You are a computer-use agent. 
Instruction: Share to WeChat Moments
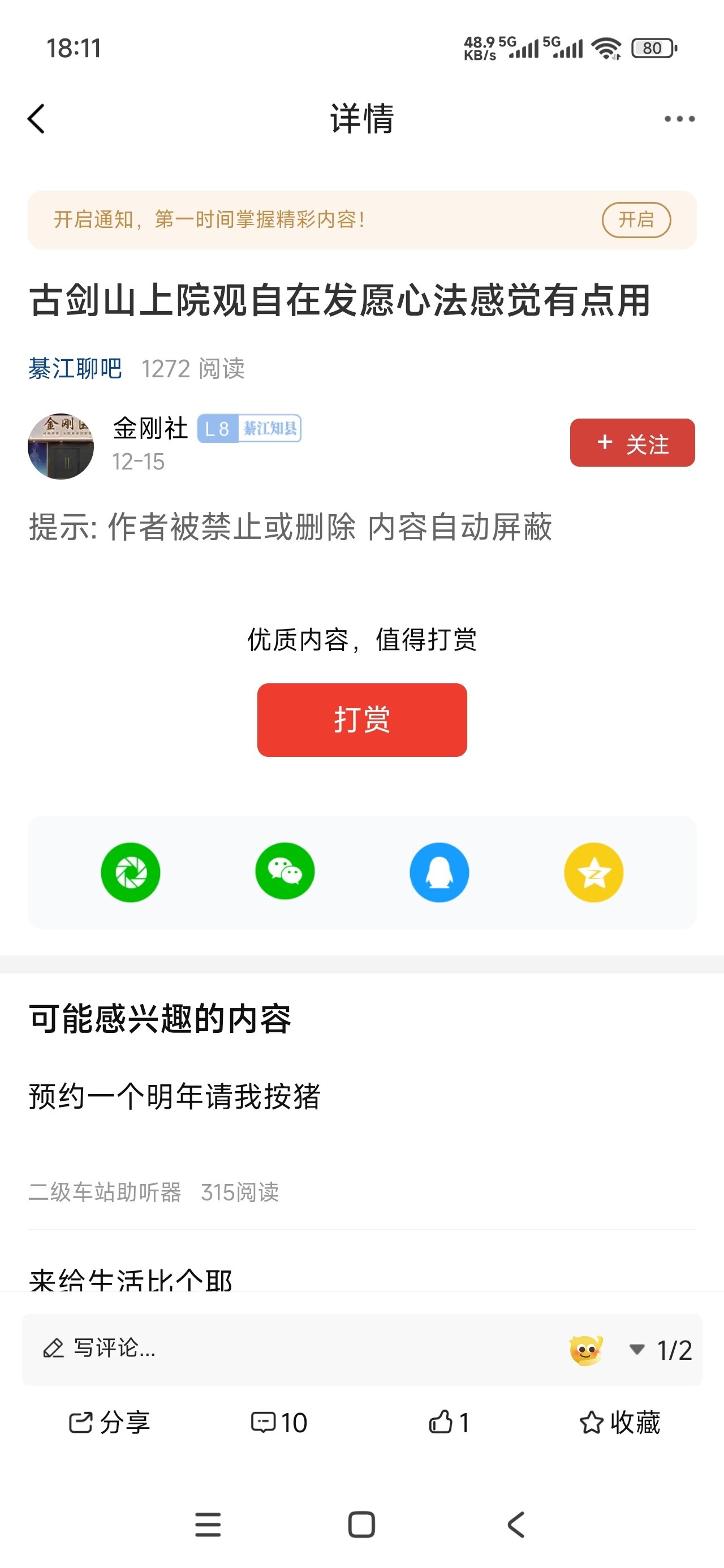coord(130,872)
